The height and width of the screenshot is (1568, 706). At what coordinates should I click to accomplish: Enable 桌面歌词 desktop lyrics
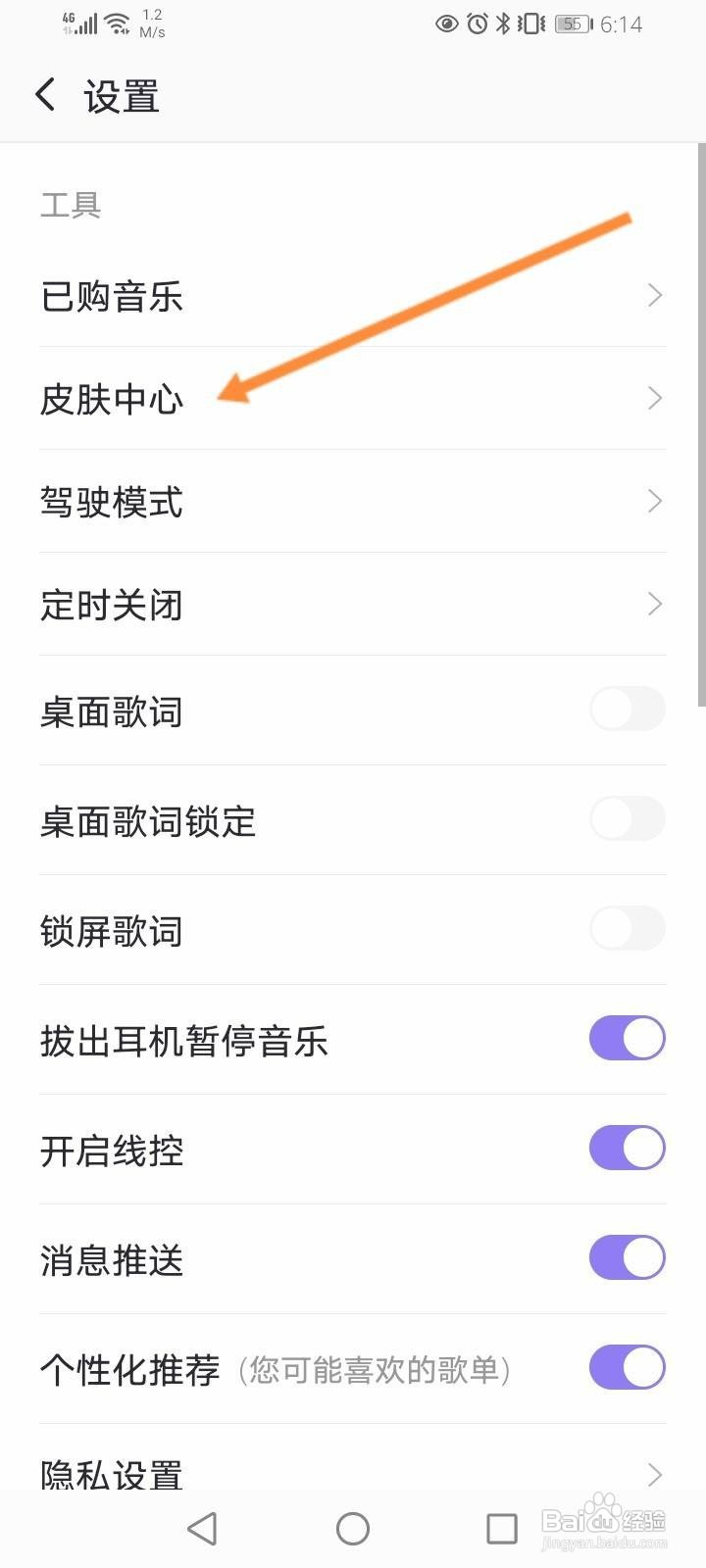(x=627, y=710)
